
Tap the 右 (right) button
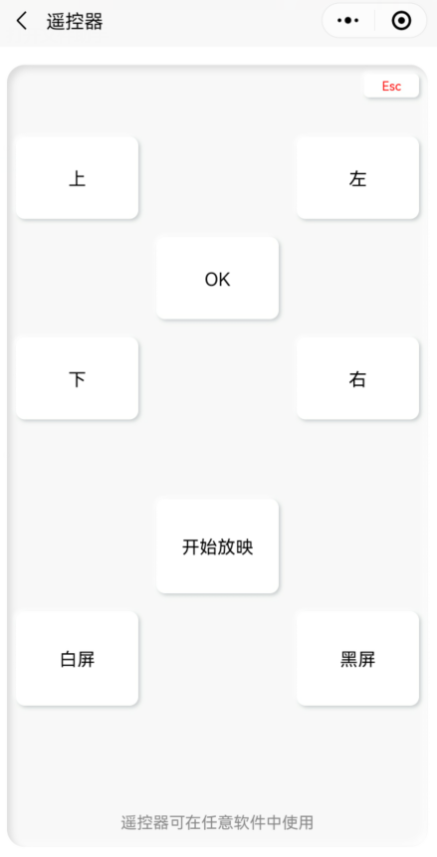tap(358, 378)
